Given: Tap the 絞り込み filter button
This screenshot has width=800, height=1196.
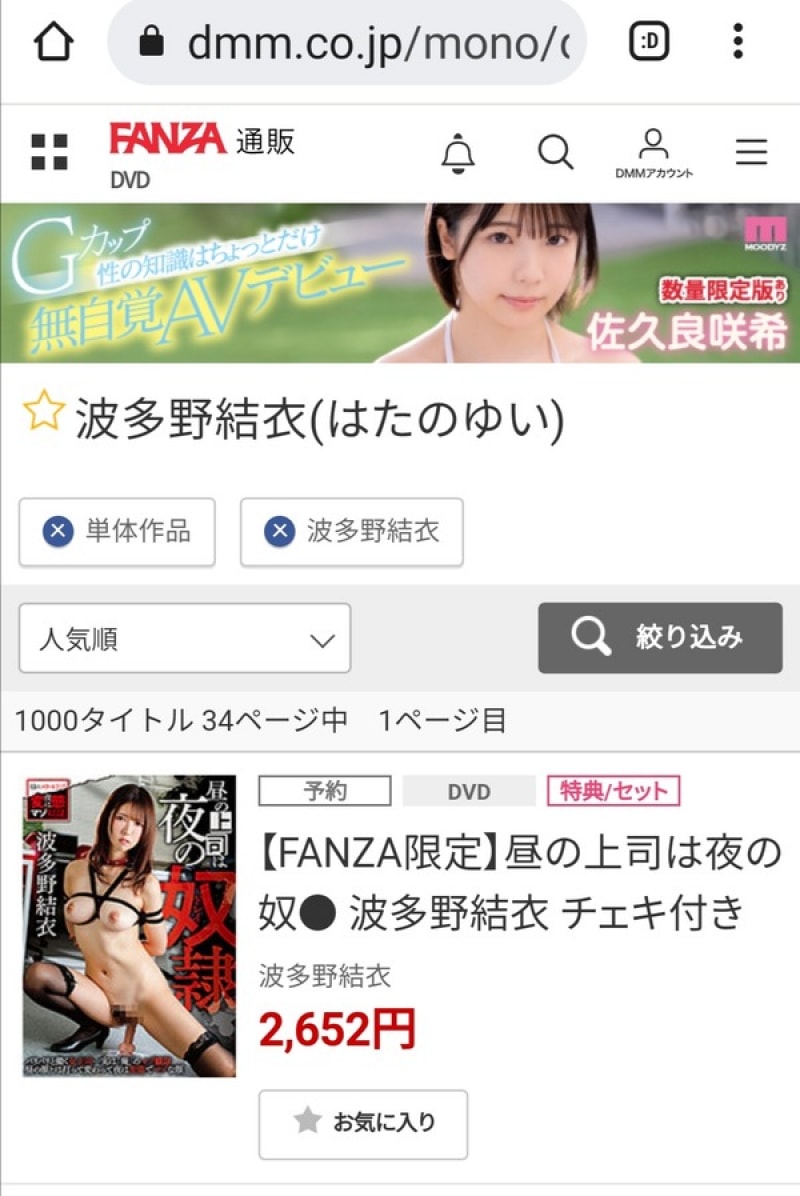Looking at the screenshot, I should 660,638.
